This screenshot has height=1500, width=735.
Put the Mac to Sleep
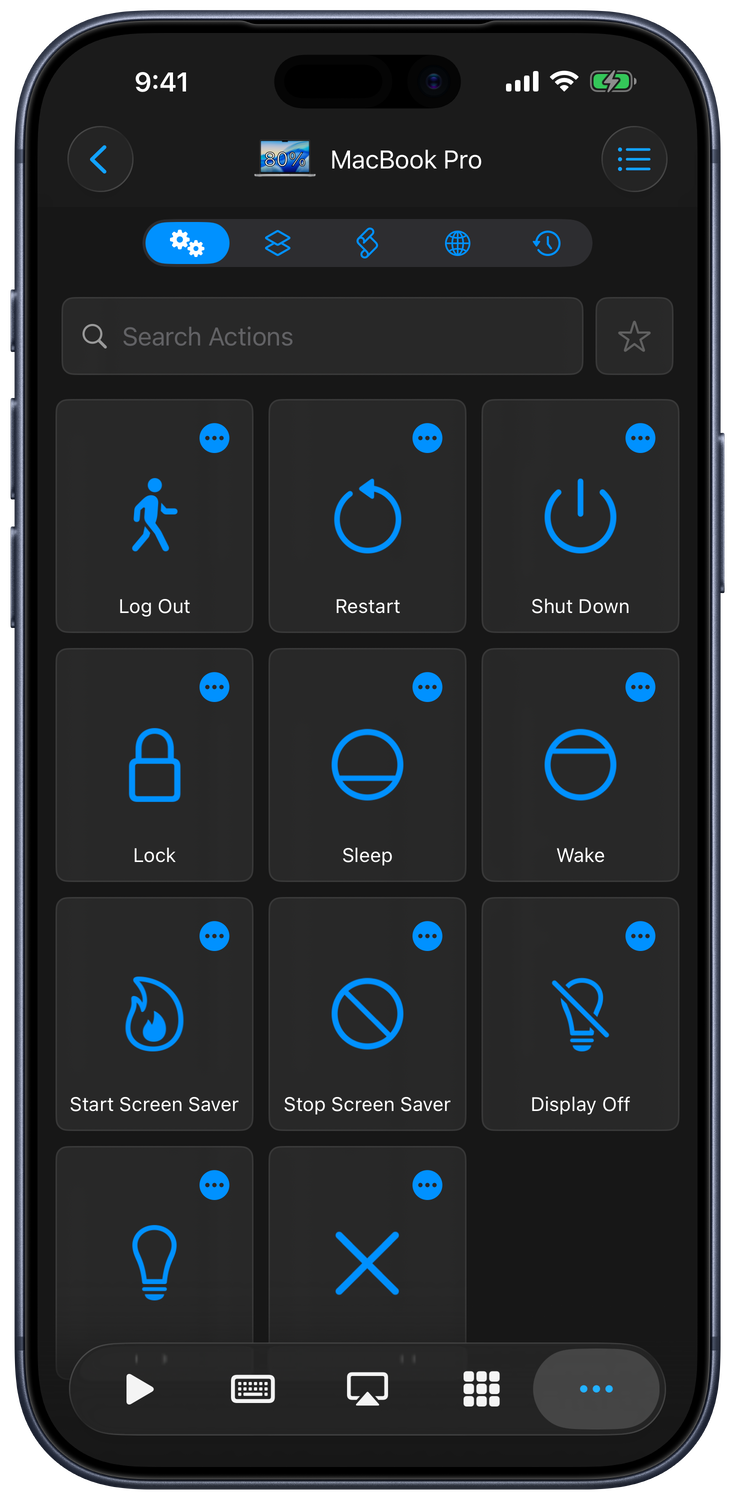pyautogui.click(x=367, y=765)
